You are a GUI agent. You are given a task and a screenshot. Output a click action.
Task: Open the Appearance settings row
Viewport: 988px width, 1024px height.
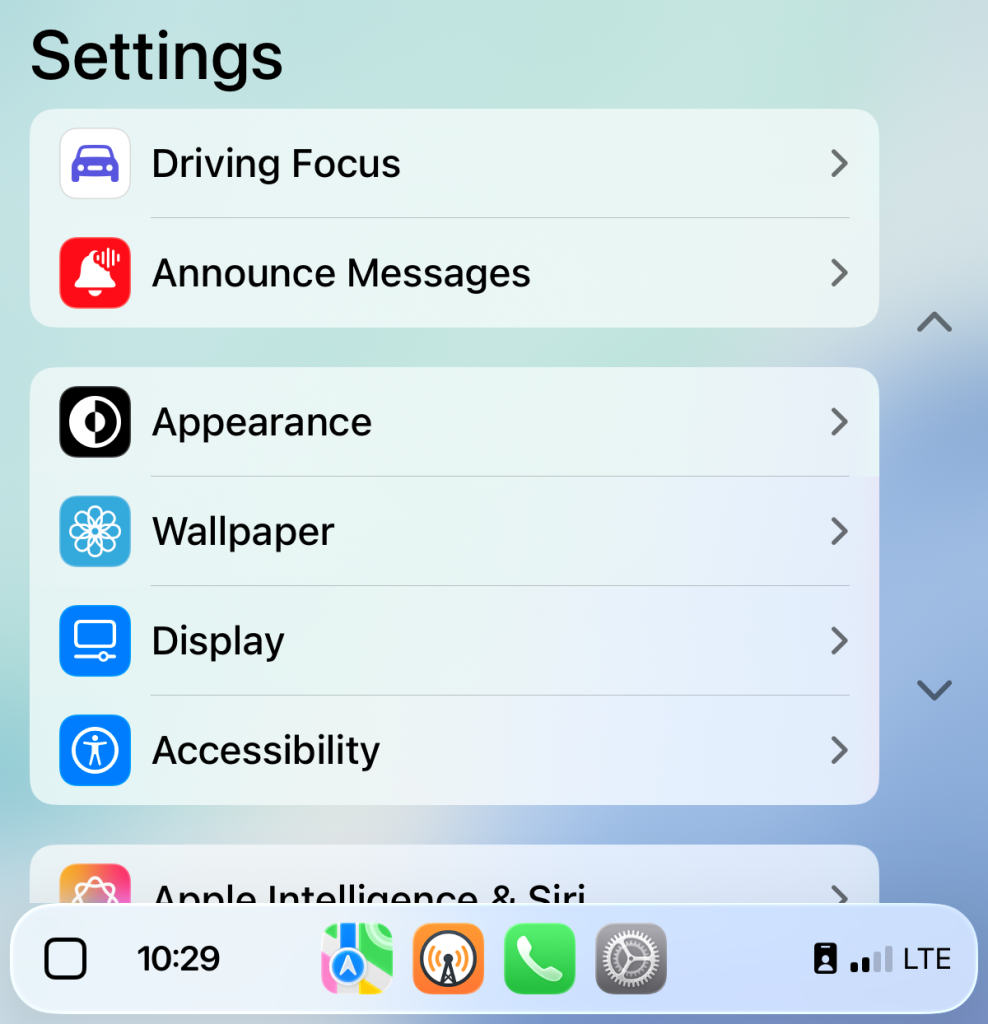[x=453, y=422]
